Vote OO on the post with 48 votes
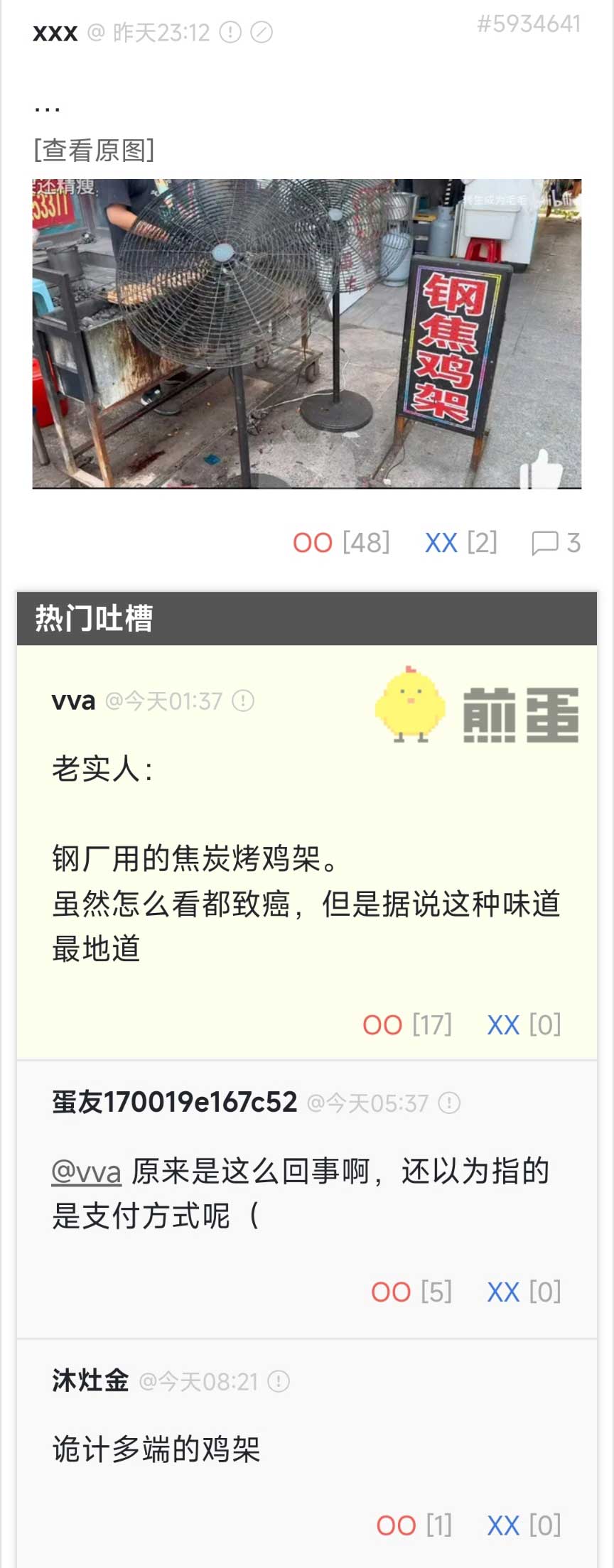Image resolution: width=614 pixels, height=1568 pixels. pyautogui.click(x=313, y=543)
